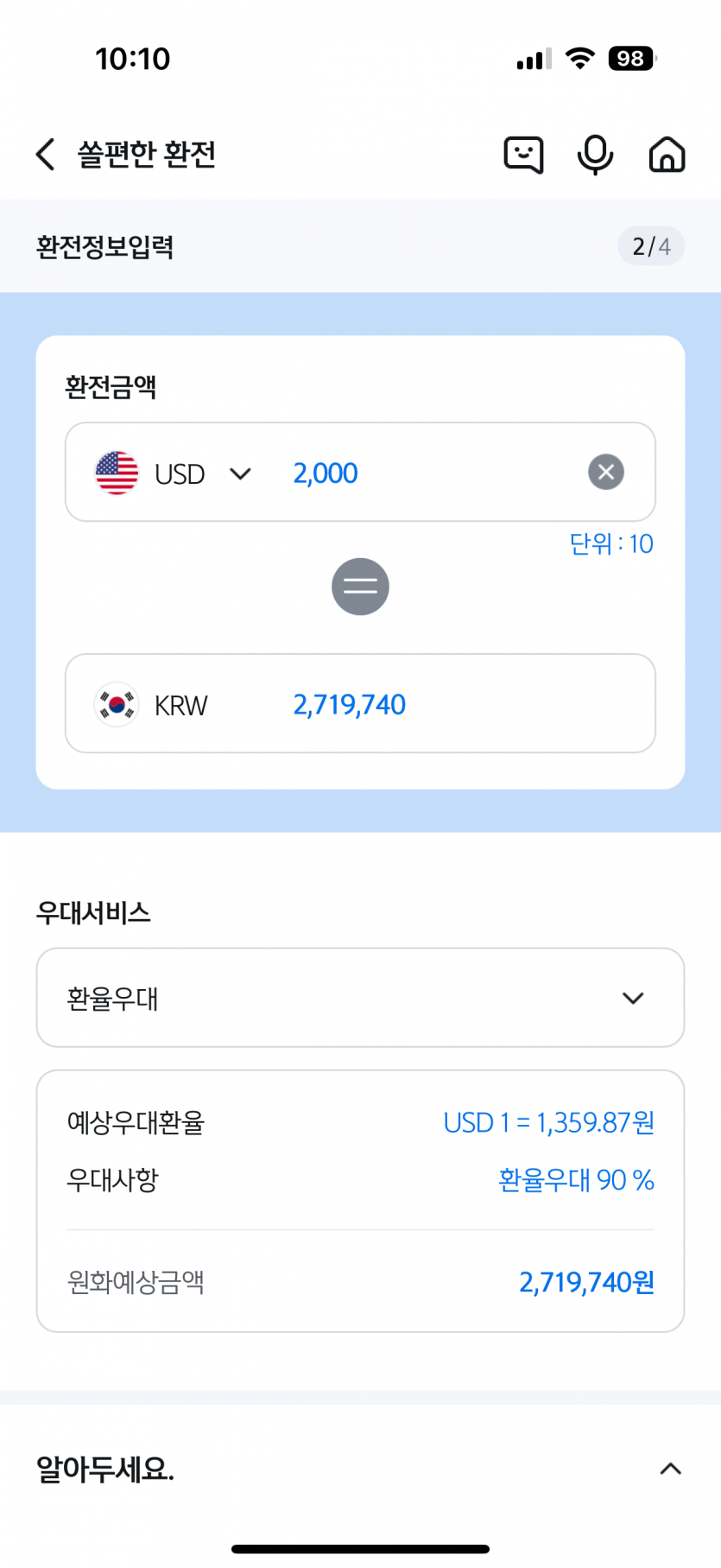Image resolution: width=721 pixels, height=1568 pixels.
Task: Go to the app home
Action: 667,155
